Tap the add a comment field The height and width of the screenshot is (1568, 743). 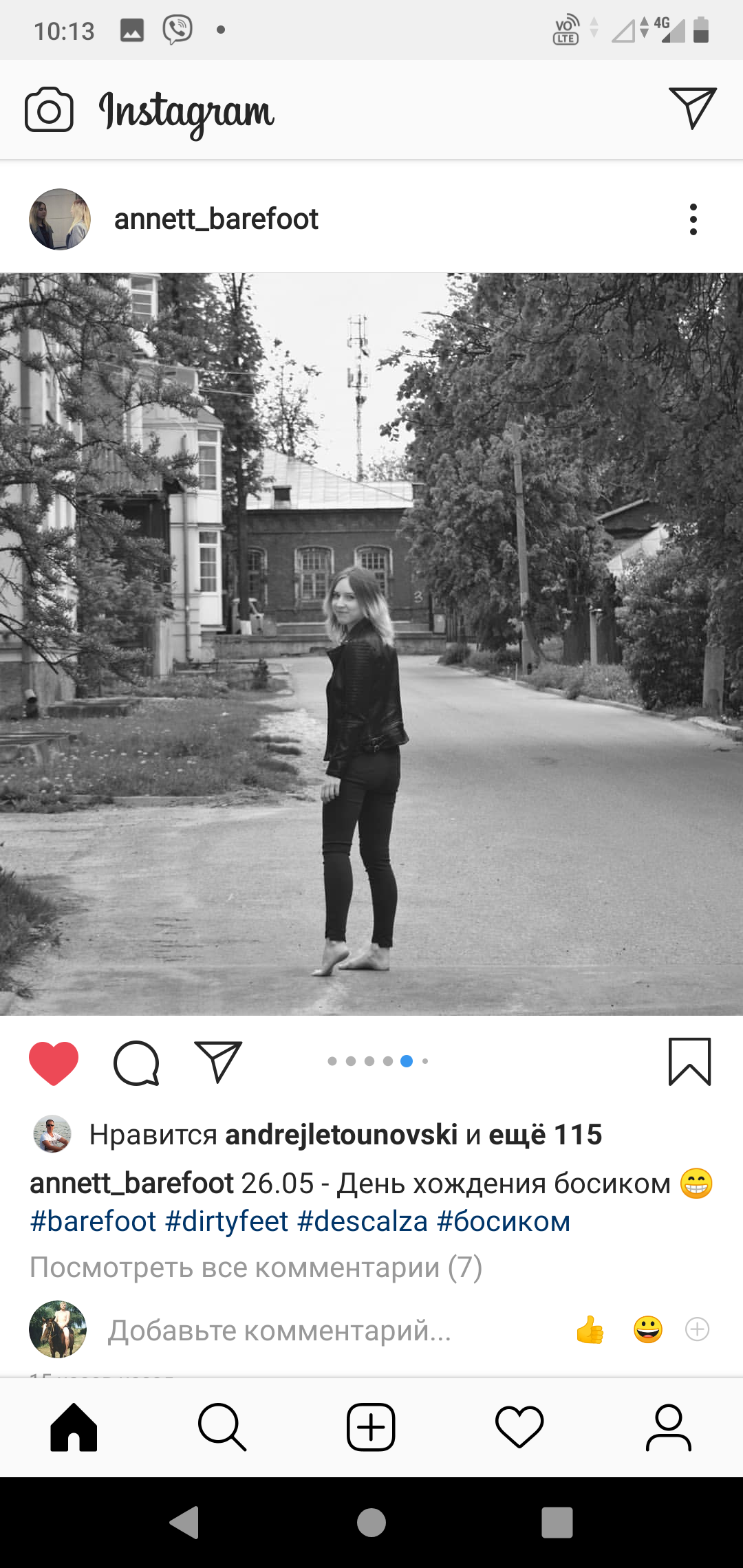(279, 1331)
